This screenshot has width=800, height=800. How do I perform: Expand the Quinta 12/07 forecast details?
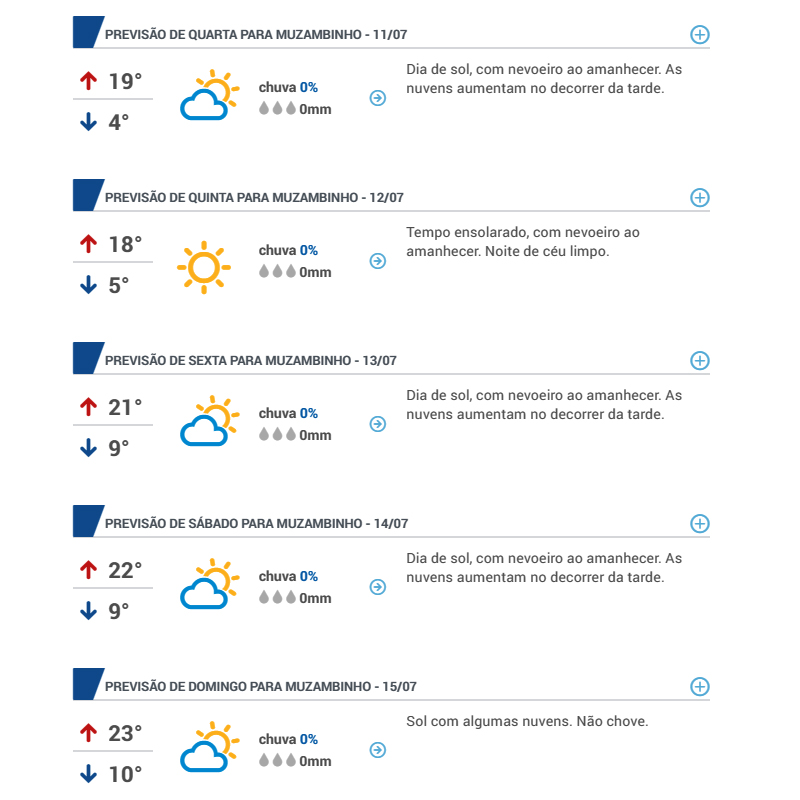point(700,198)
